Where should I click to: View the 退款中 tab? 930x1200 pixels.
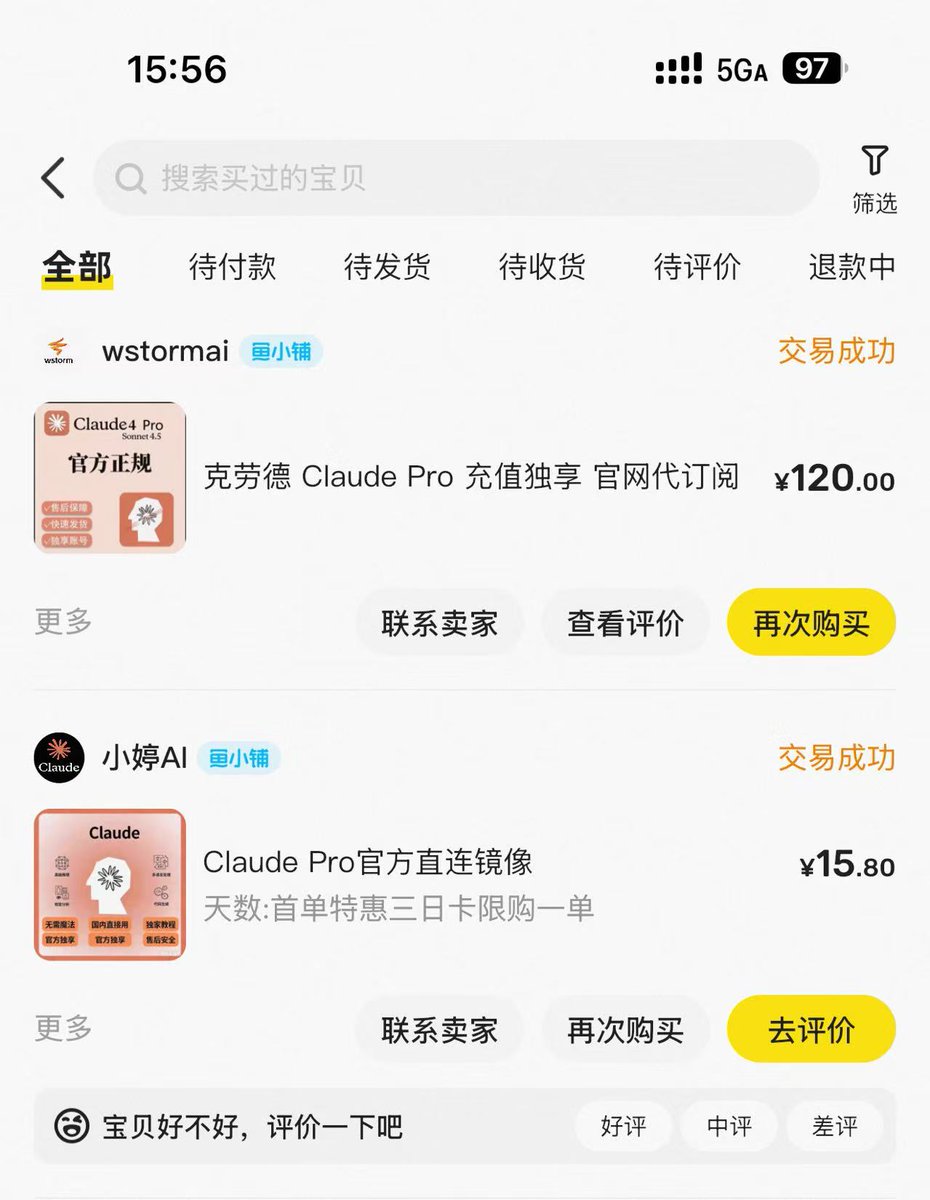pos(851,267)
